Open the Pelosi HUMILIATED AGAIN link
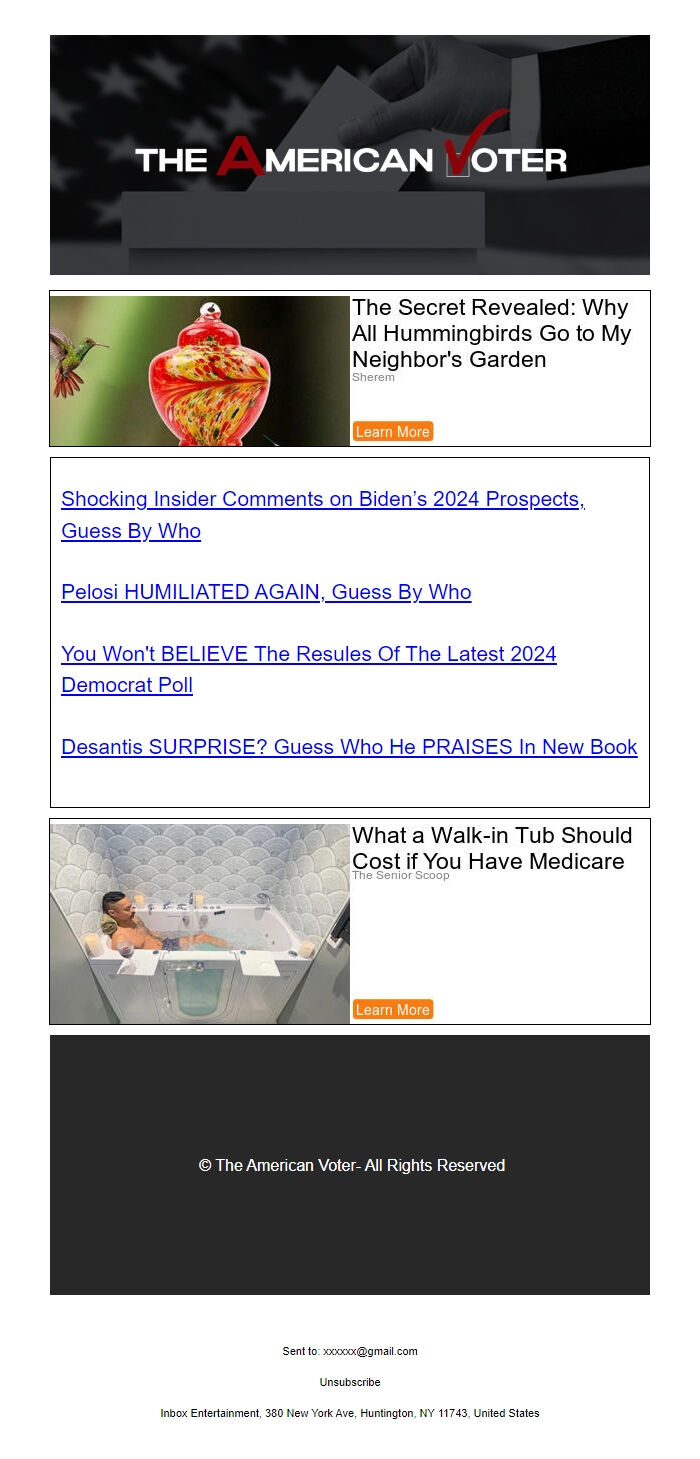This screenshot has height=1459, width=700. [266, 591]
